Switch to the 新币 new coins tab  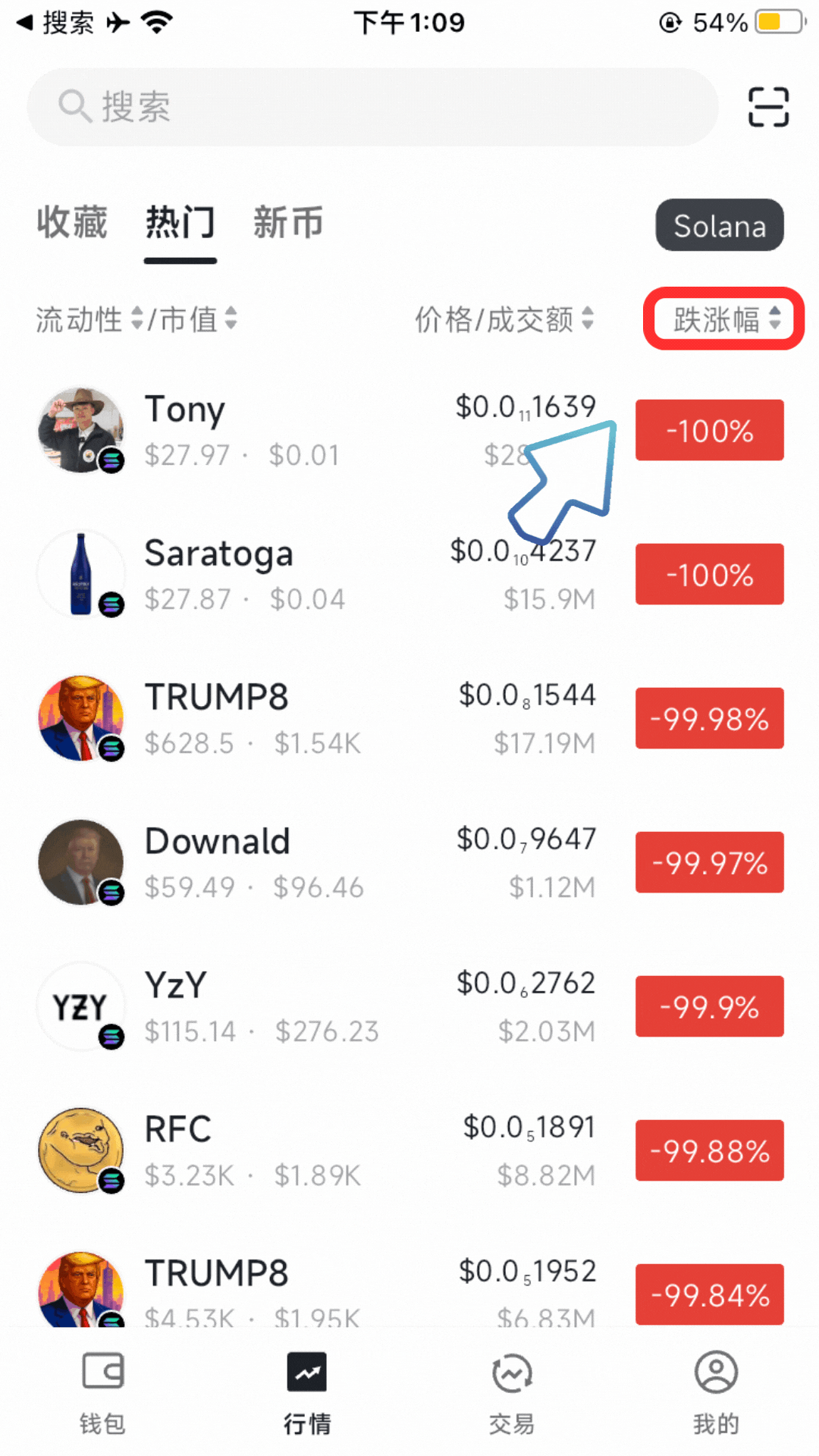(x=288, y=223)
